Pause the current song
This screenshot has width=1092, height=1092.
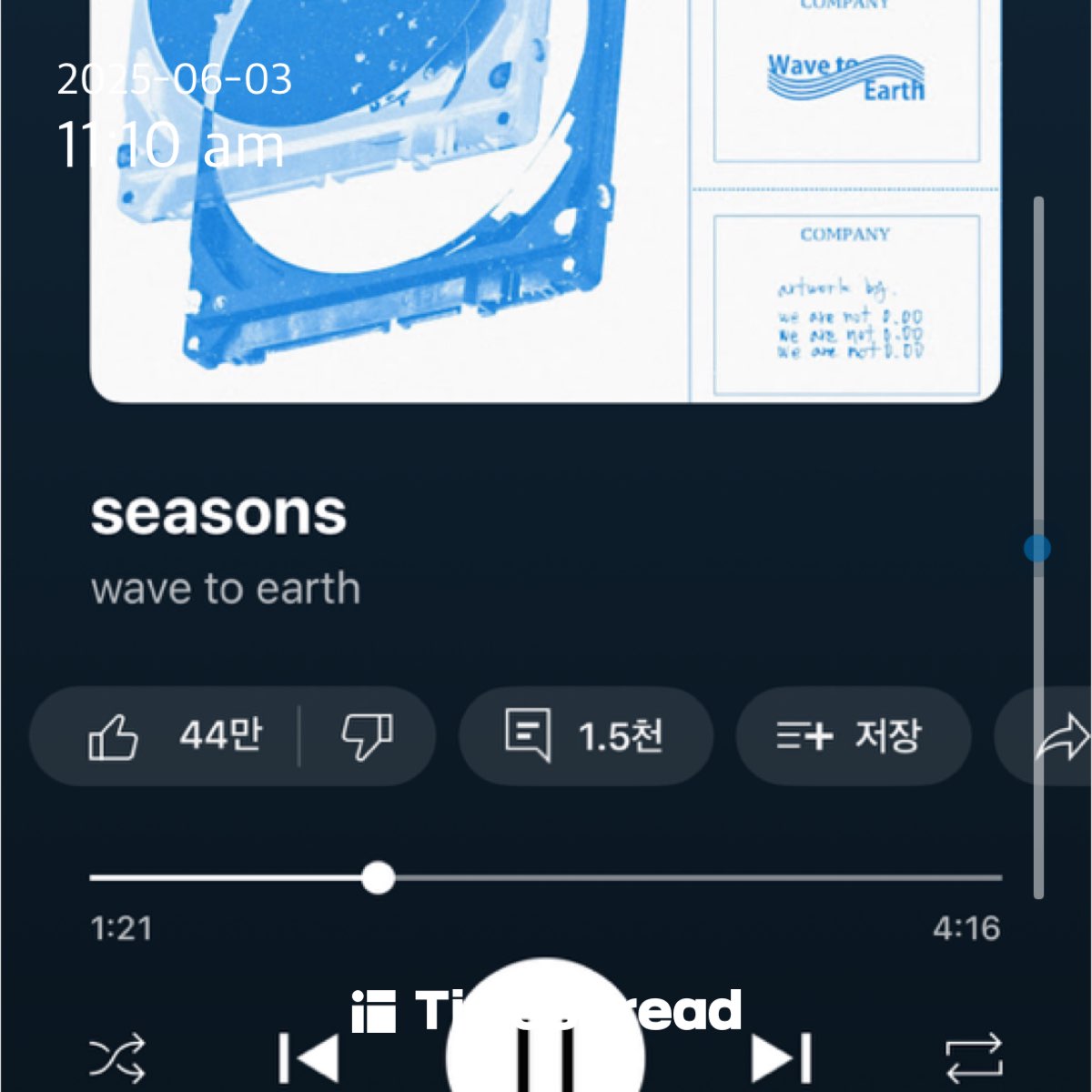point(546,1046)
